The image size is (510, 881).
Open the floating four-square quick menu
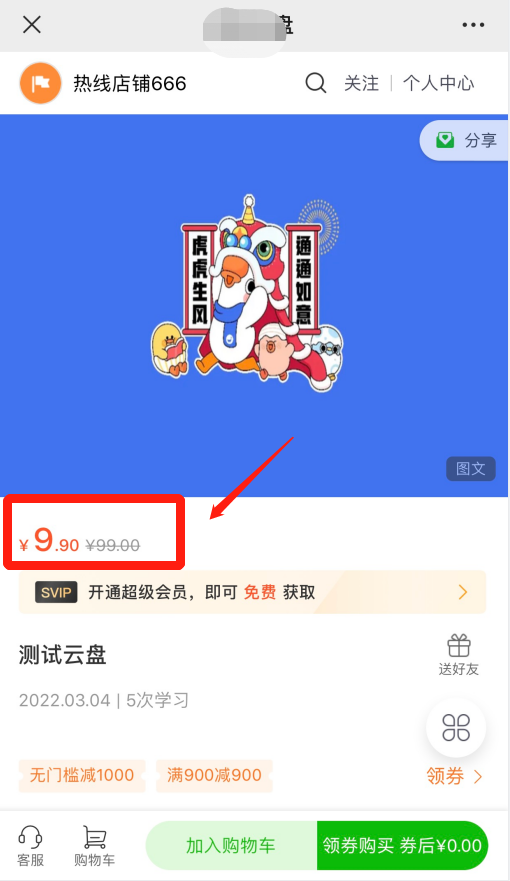tap(456, 728)
